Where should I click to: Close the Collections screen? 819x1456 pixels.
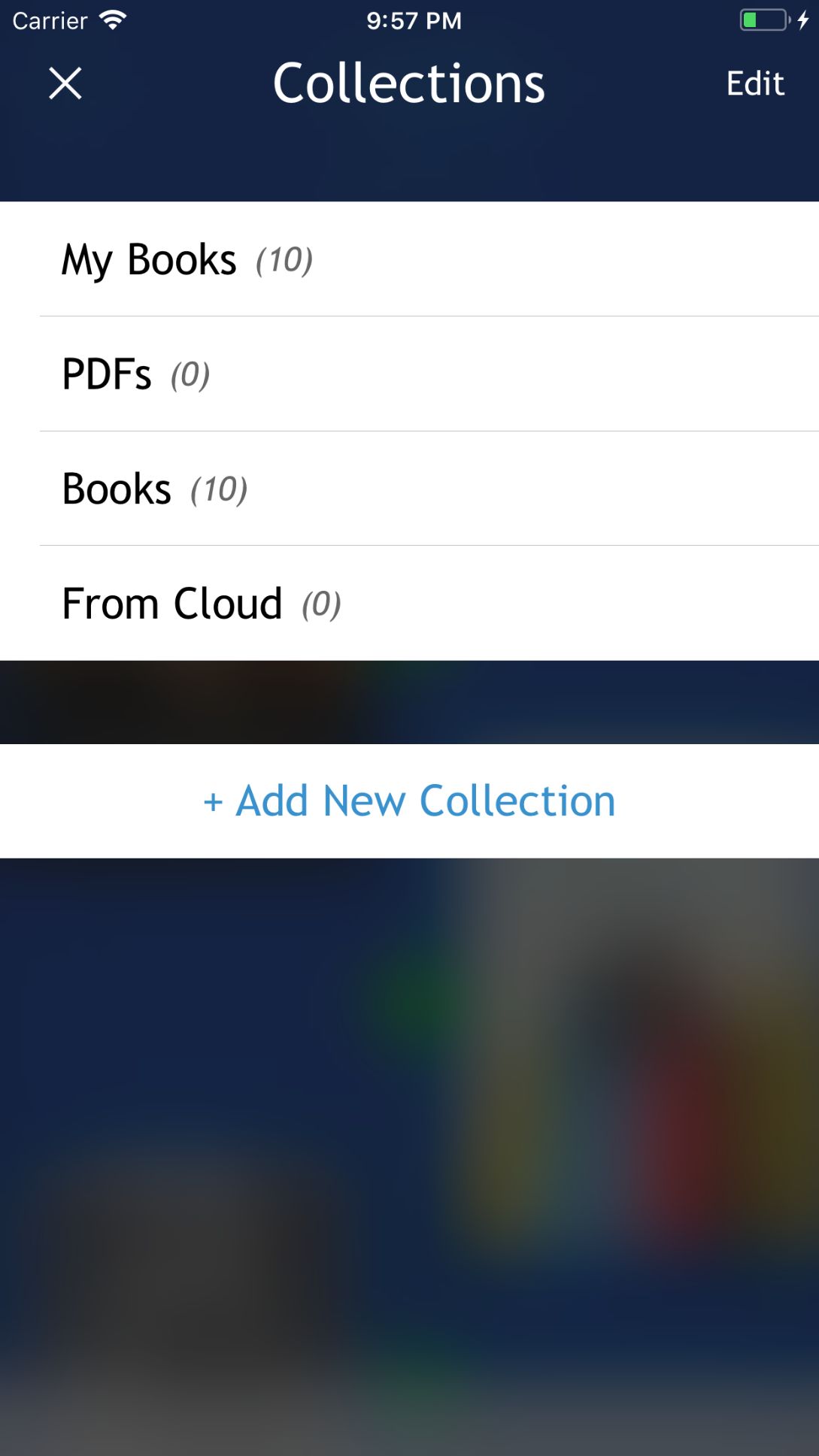click(x=65, y=83)
